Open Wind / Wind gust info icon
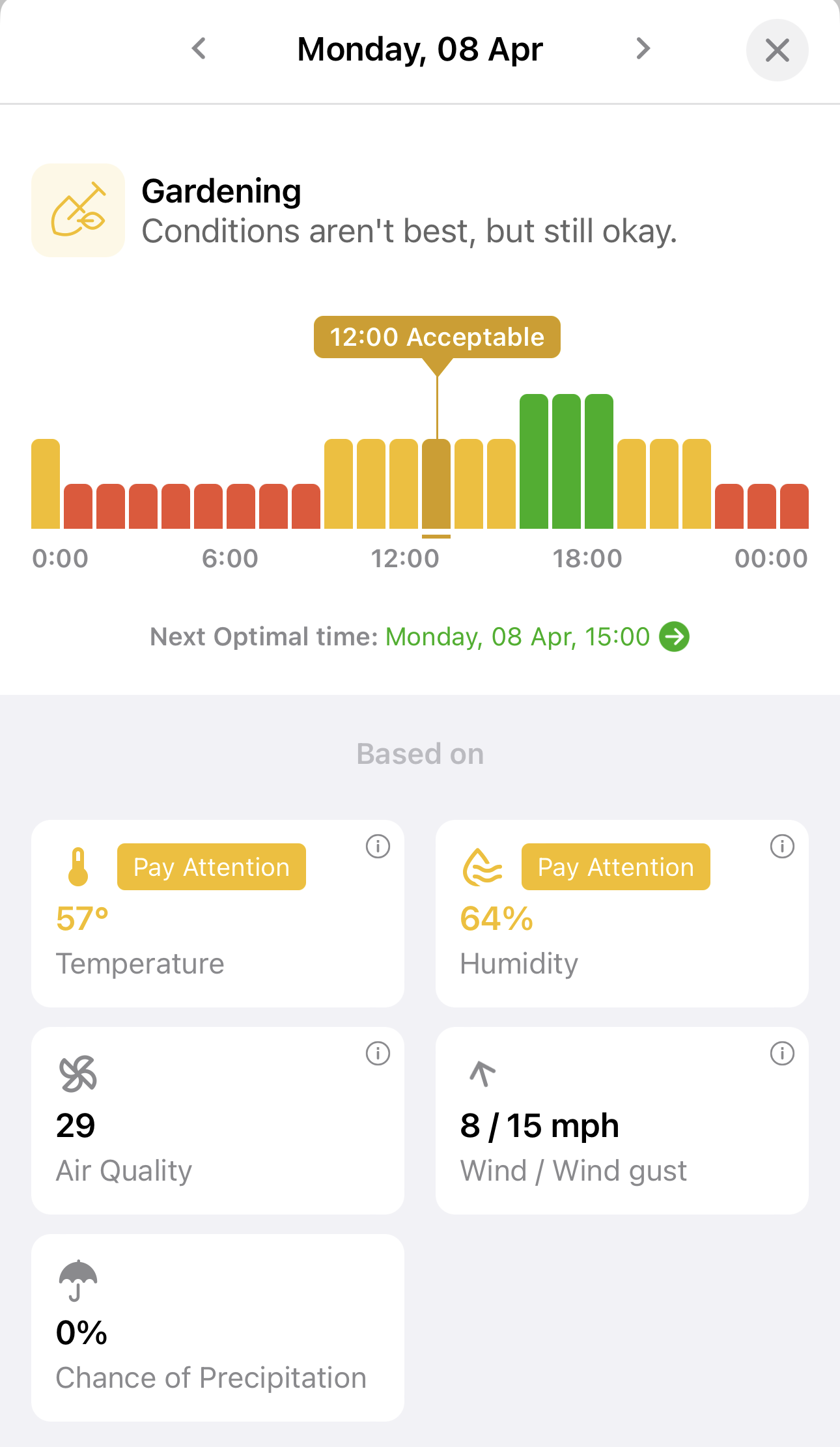This screenshot has height=1447, width=840. point(782,1053)
